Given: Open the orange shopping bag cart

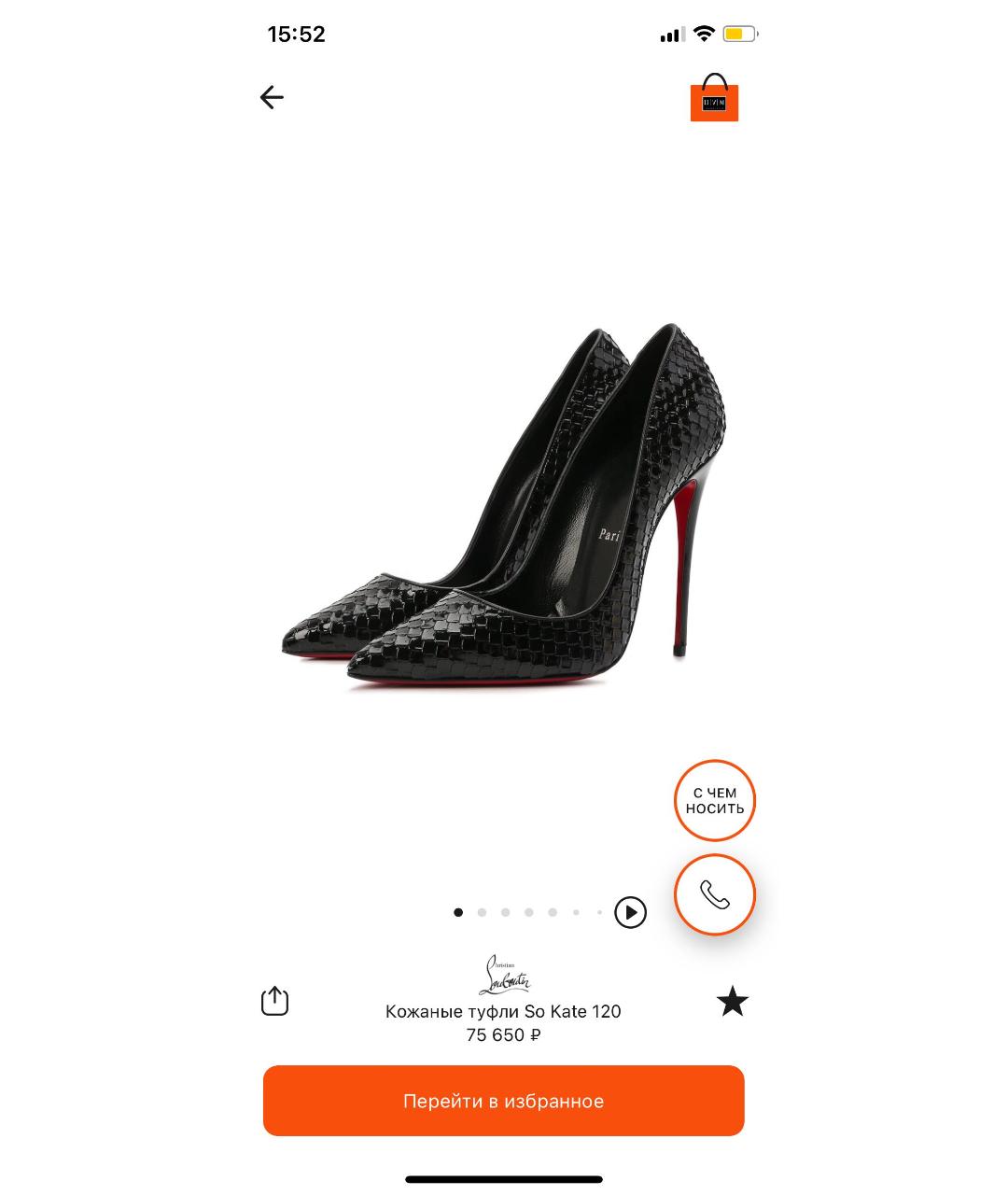Looking at the screenshot, I should [714, 99].
